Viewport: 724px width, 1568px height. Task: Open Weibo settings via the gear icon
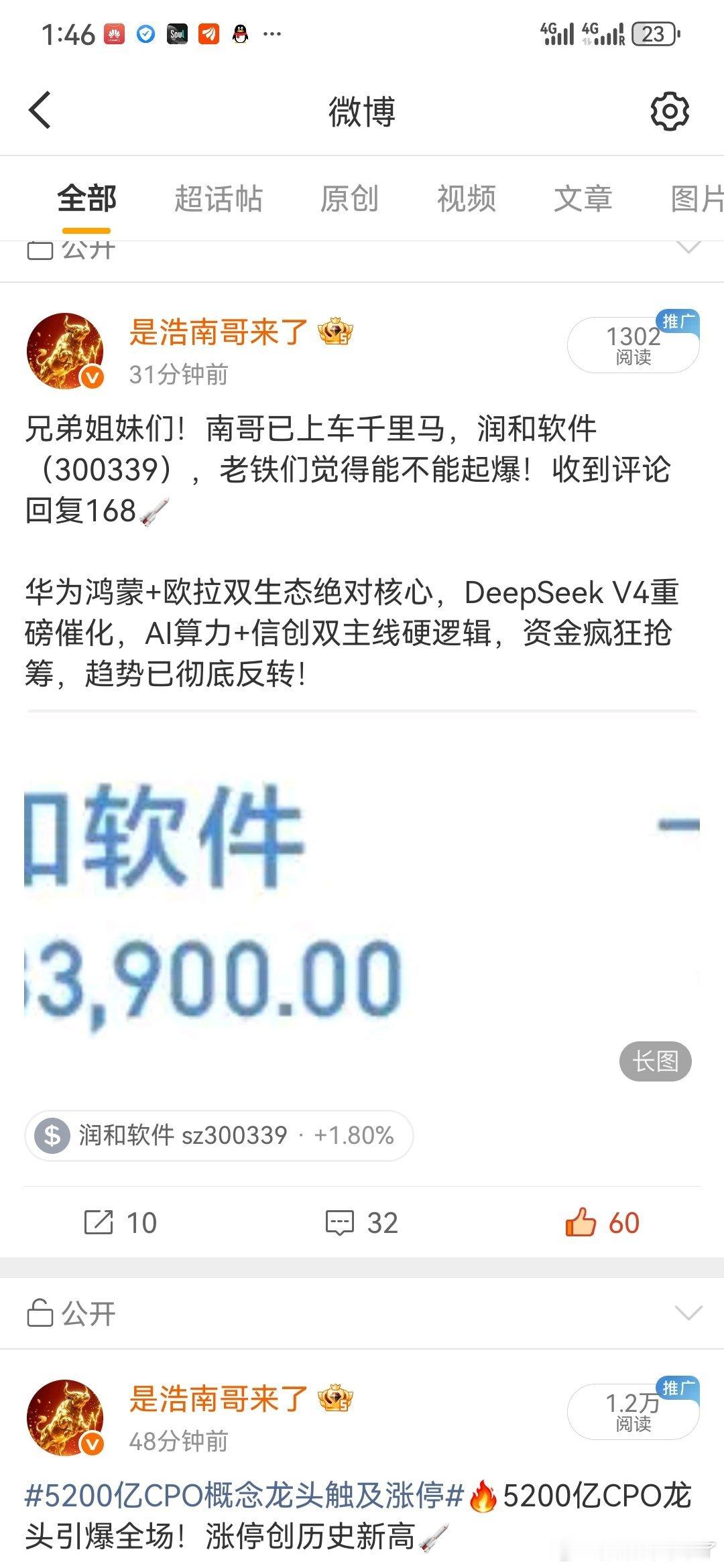tap(668, 111)
